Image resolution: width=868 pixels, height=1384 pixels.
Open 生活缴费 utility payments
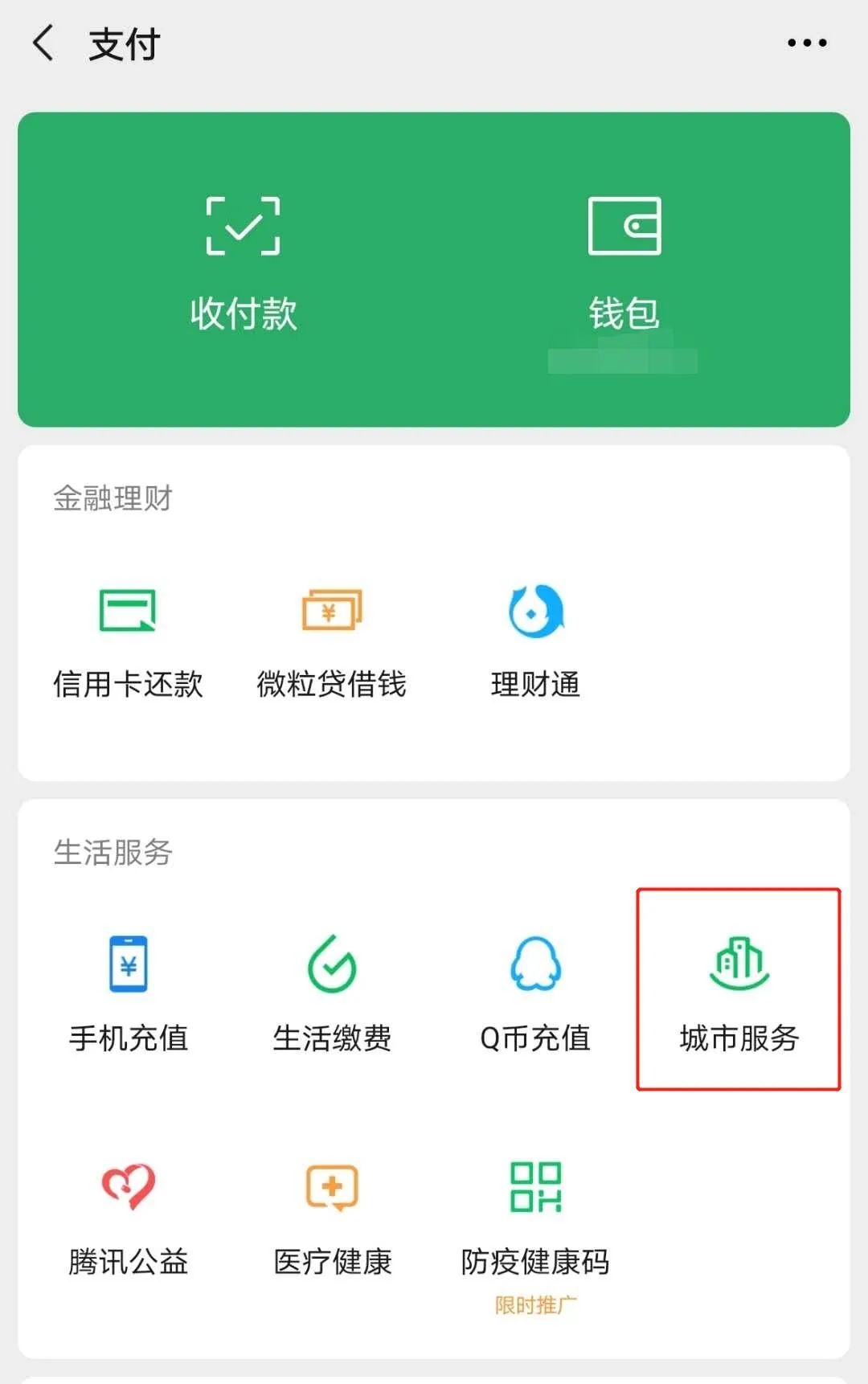tap(332, 997)
